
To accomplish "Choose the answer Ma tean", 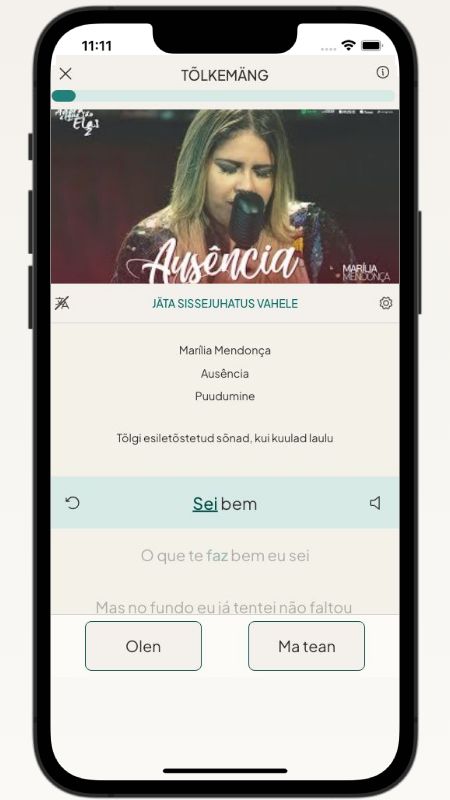I will point(307,646).
